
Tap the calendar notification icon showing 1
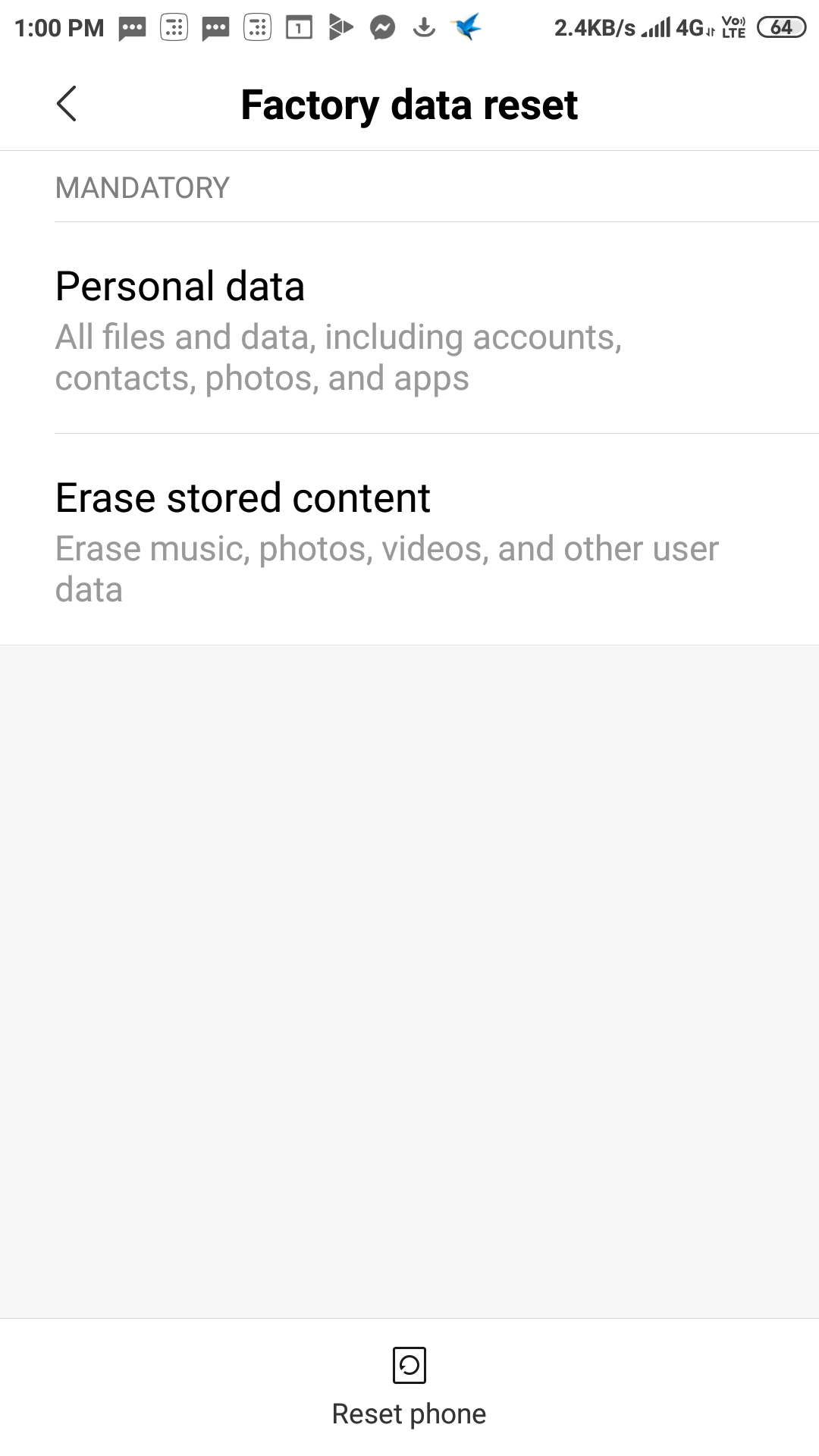300,25
